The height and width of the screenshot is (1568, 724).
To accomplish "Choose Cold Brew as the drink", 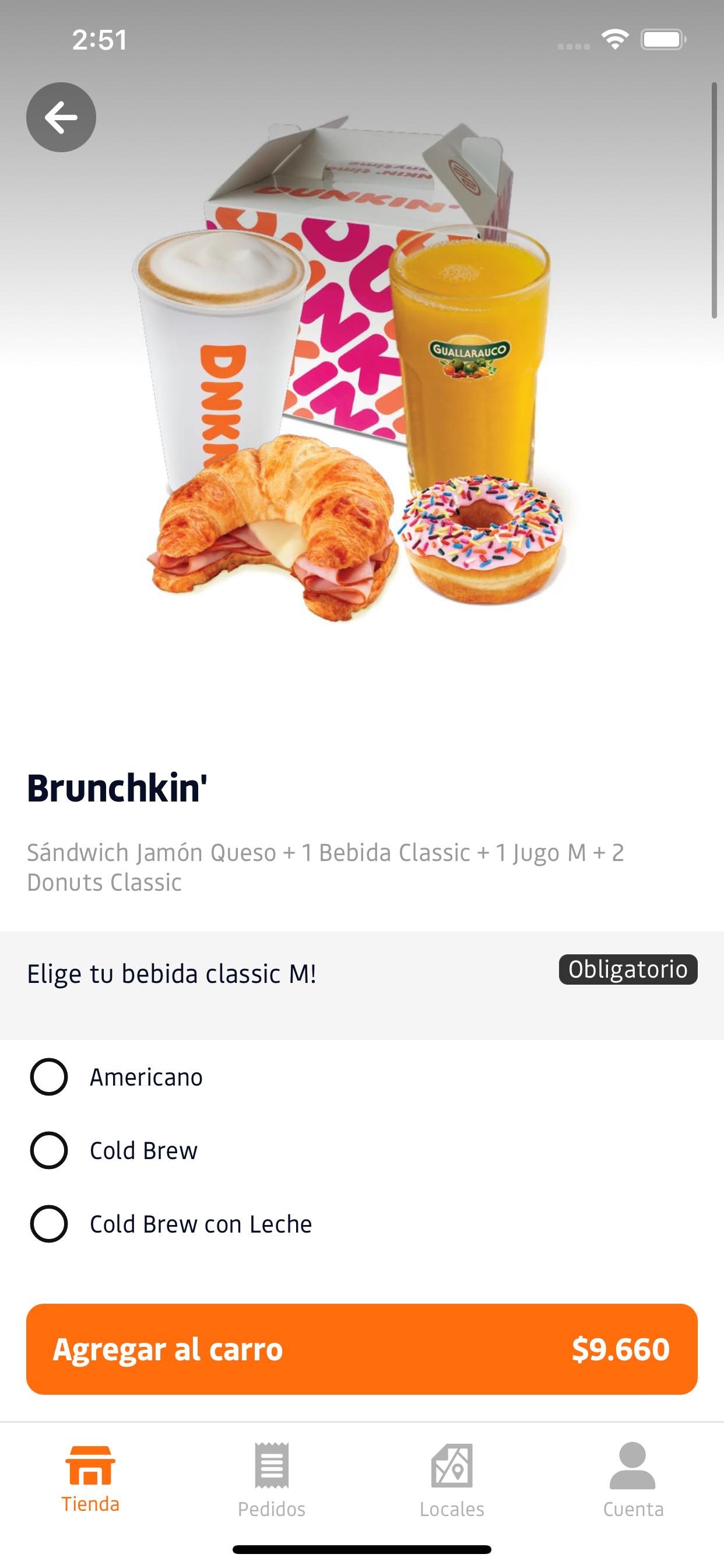I will (361, 1150).
